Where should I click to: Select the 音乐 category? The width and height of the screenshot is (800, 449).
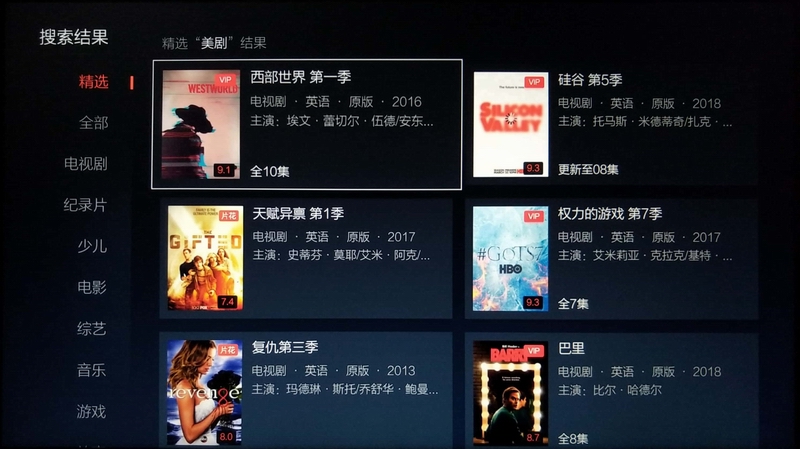(92, 370)
